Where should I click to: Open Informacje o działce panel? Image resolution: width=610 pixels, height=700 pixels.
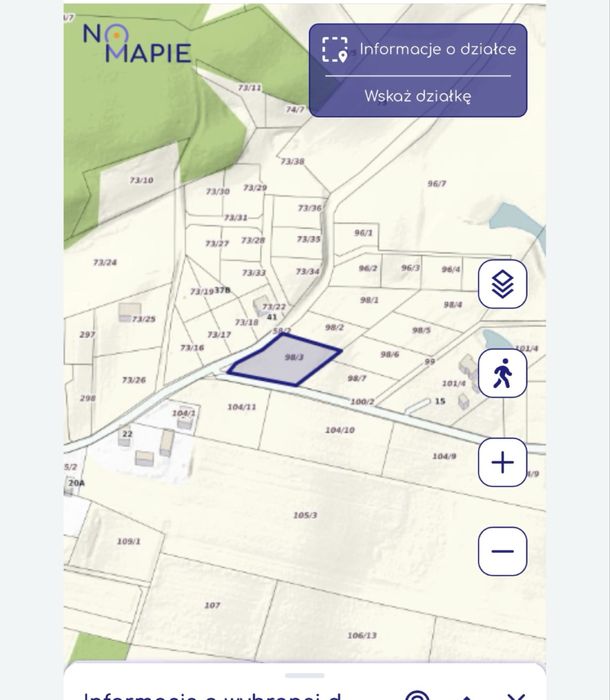click(418, 49)
